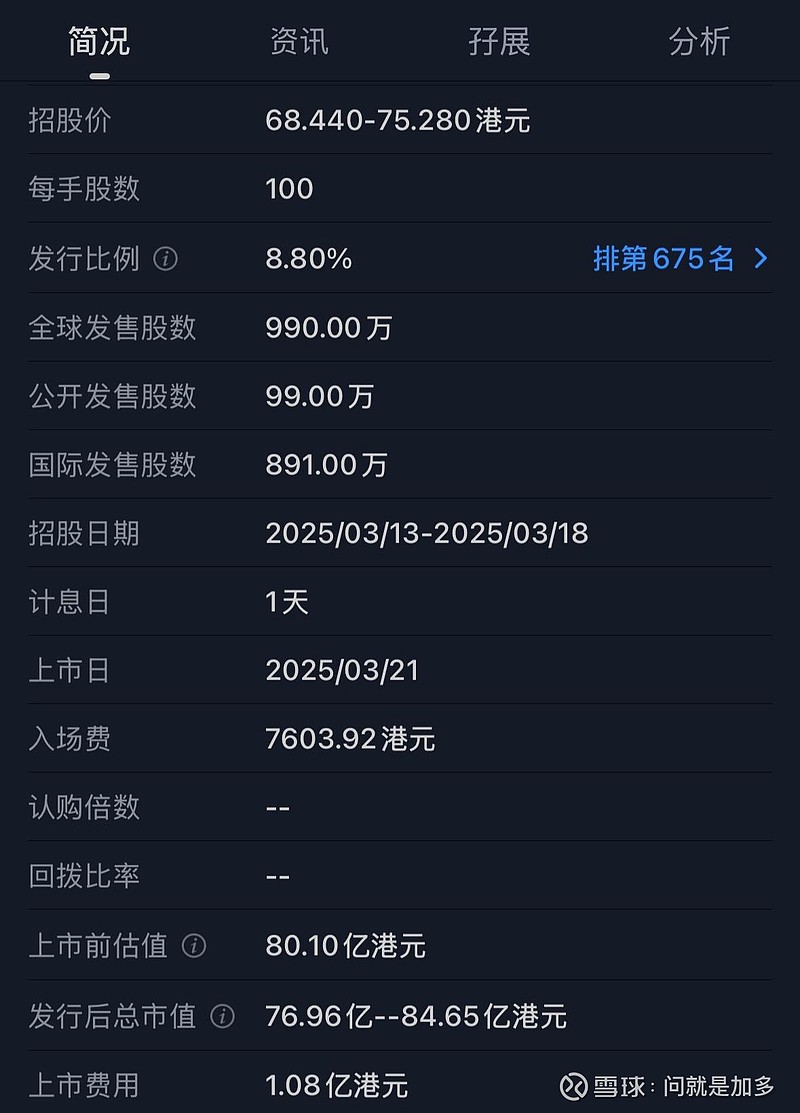Tap the 入场费 7603.92港元 value
This screenshot has height=1113, width=800.
(356, 739)
